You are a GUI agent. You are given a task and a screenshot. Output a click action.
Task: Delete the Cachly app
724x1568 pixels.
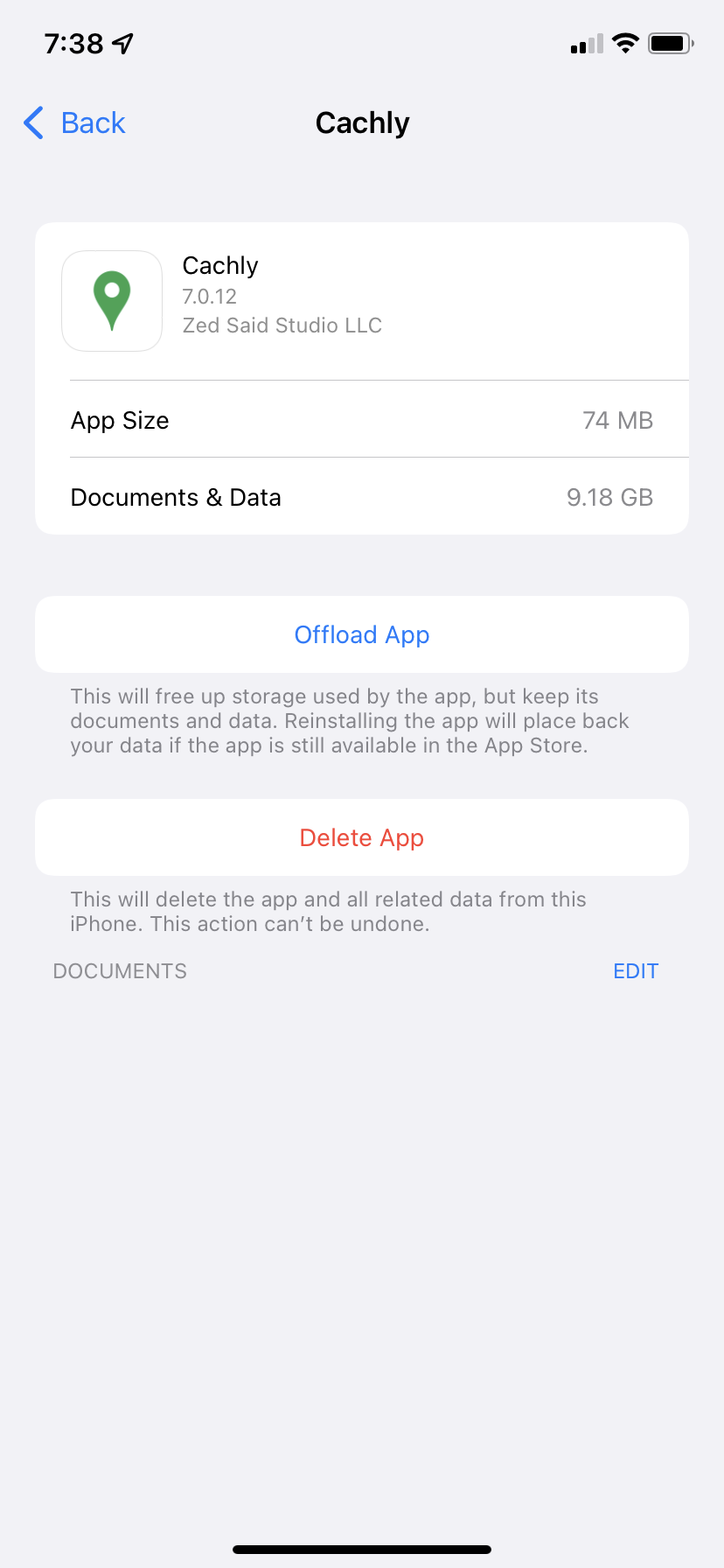362,837
